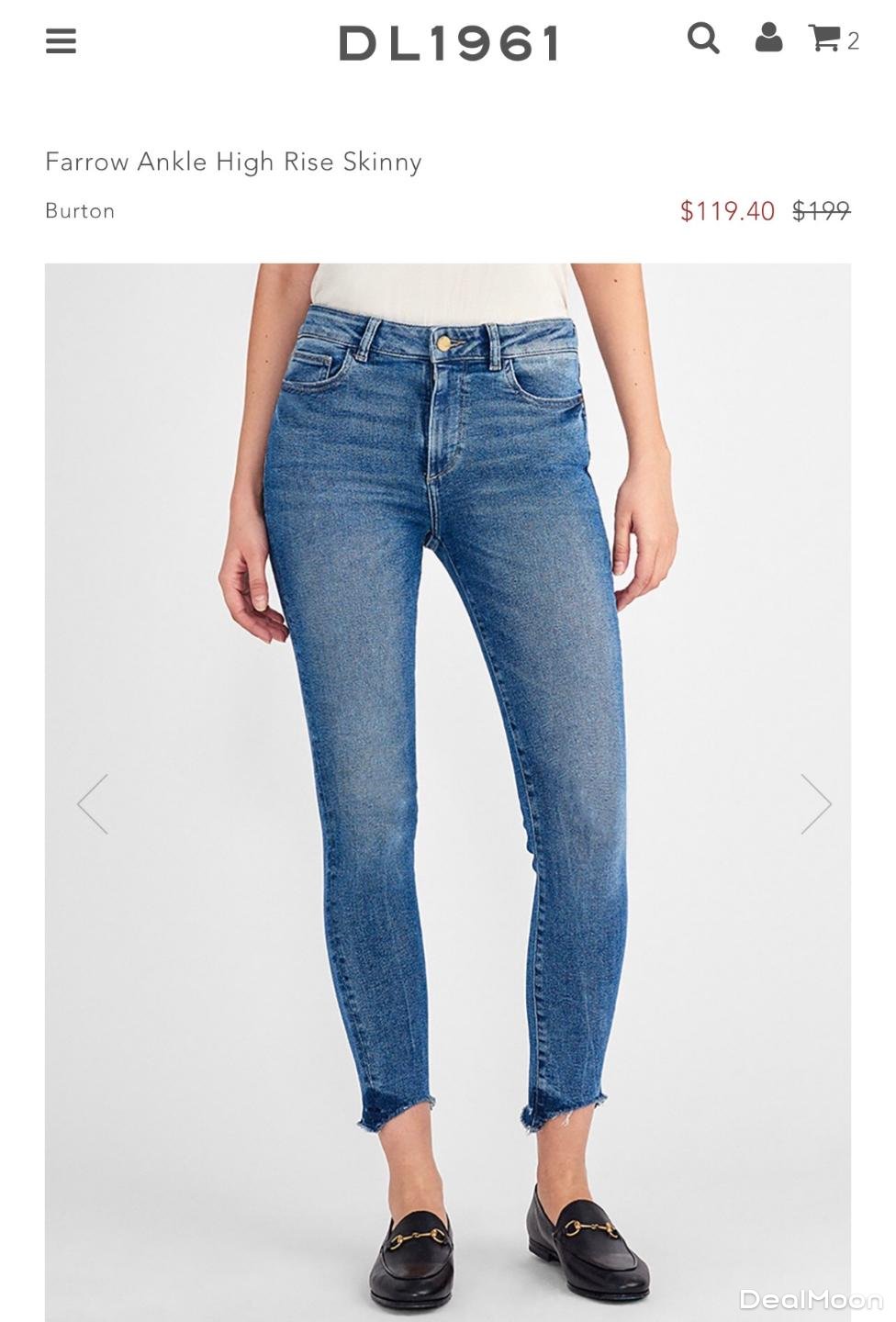Go to the DL1961 home page
This screenshot has width=896, height=1322.
tap(448, 43)
